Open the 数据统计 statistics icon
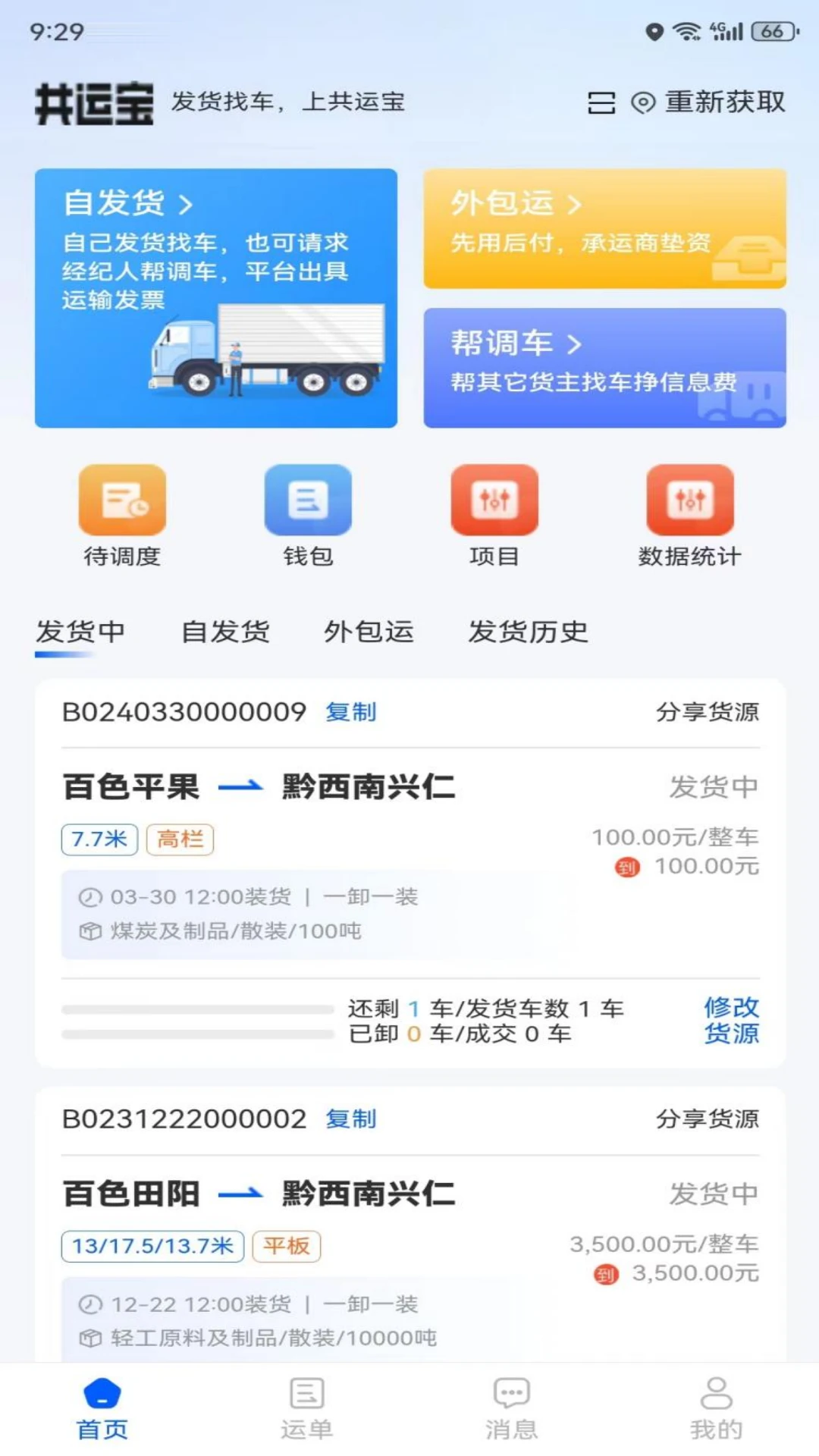Screen dimensions: 819x1456 tap(689, 503)
